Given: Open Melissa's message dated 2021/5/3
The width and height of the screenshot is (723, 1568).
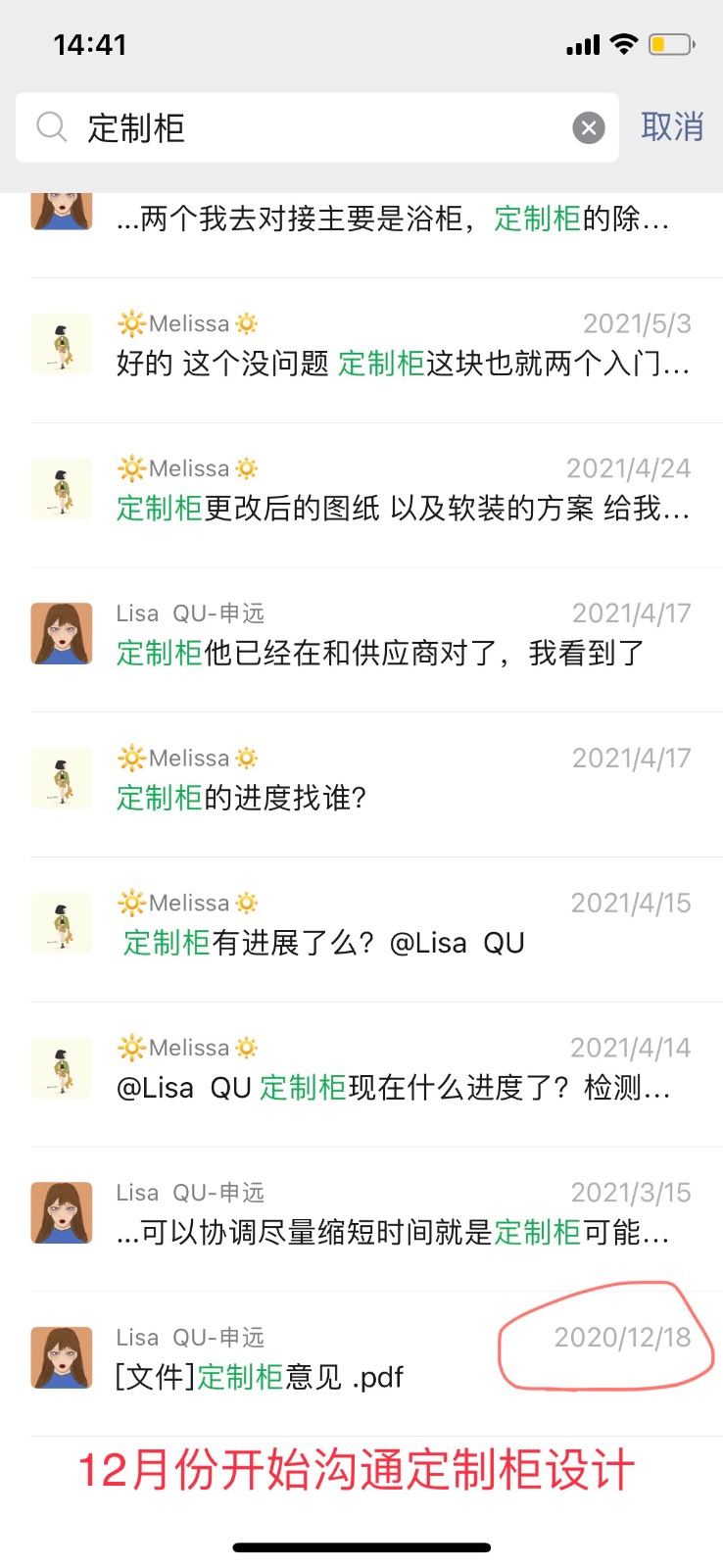Looking at the screenshot, I should pyautogui.click(x=402, y=349).
